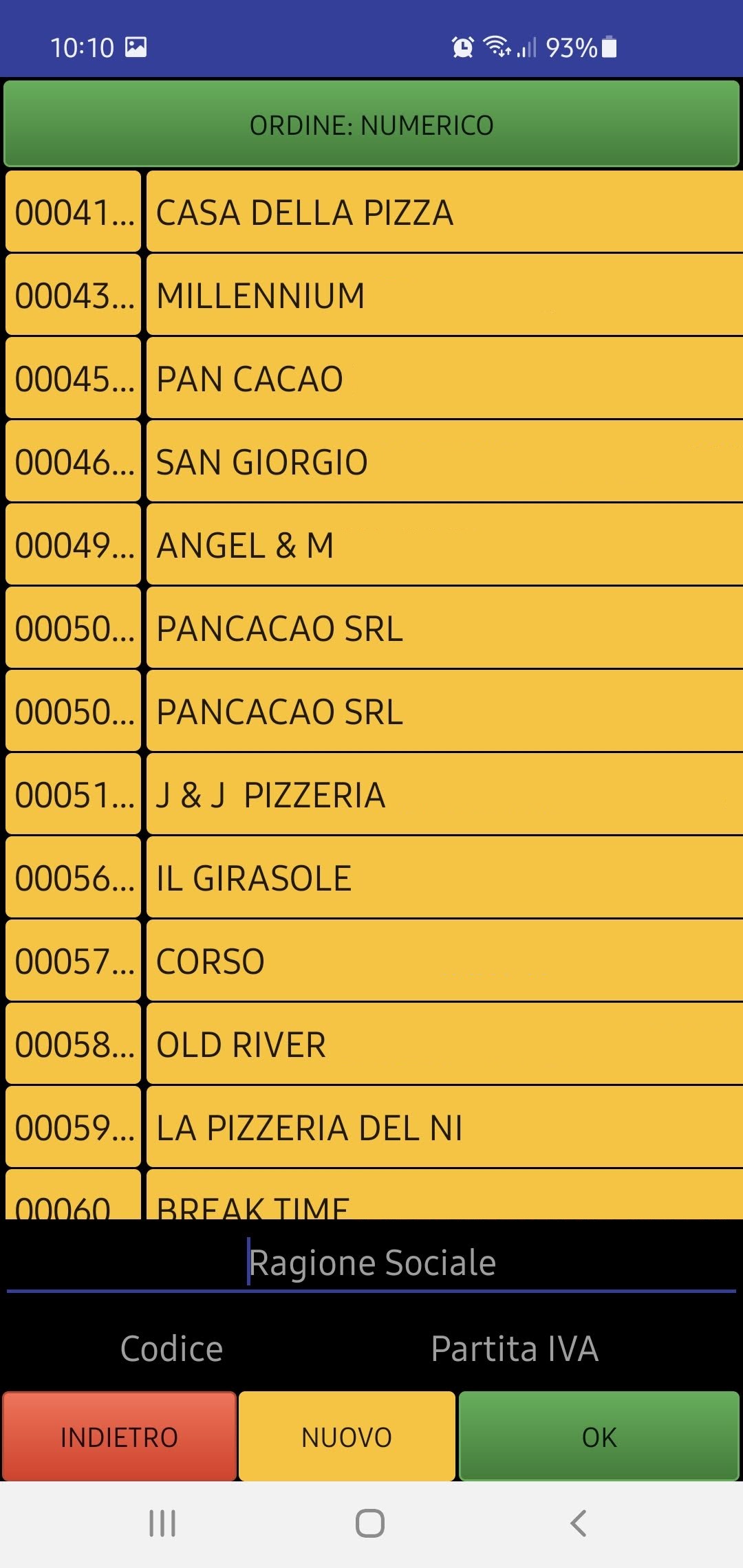Go back with the INDIETRO button

point(120,1437)
